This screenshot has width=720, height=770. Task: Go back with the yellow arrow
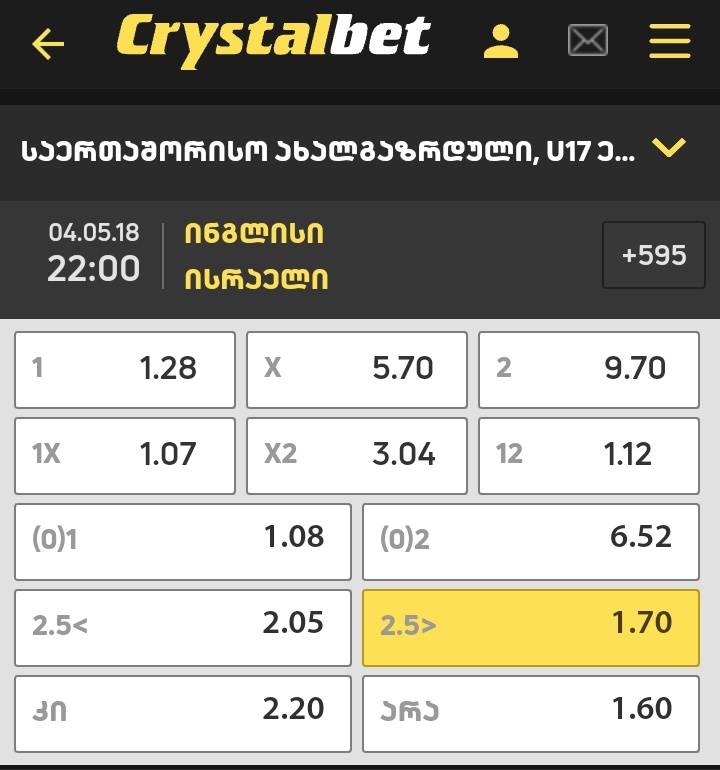pyautogui.click(x=47, y=43)
